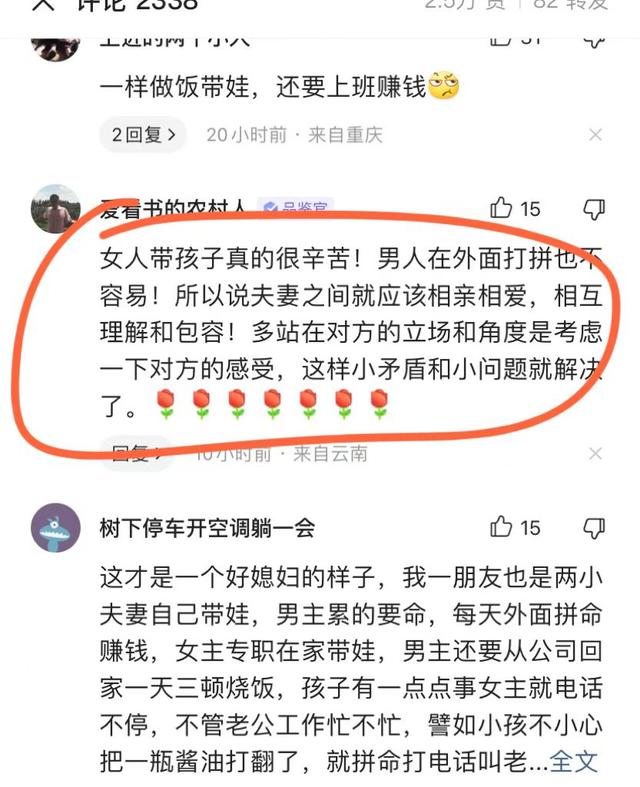640x787 pixels.
Task: Like 爱看书的农村人's comment
Action: pos(502,208)
